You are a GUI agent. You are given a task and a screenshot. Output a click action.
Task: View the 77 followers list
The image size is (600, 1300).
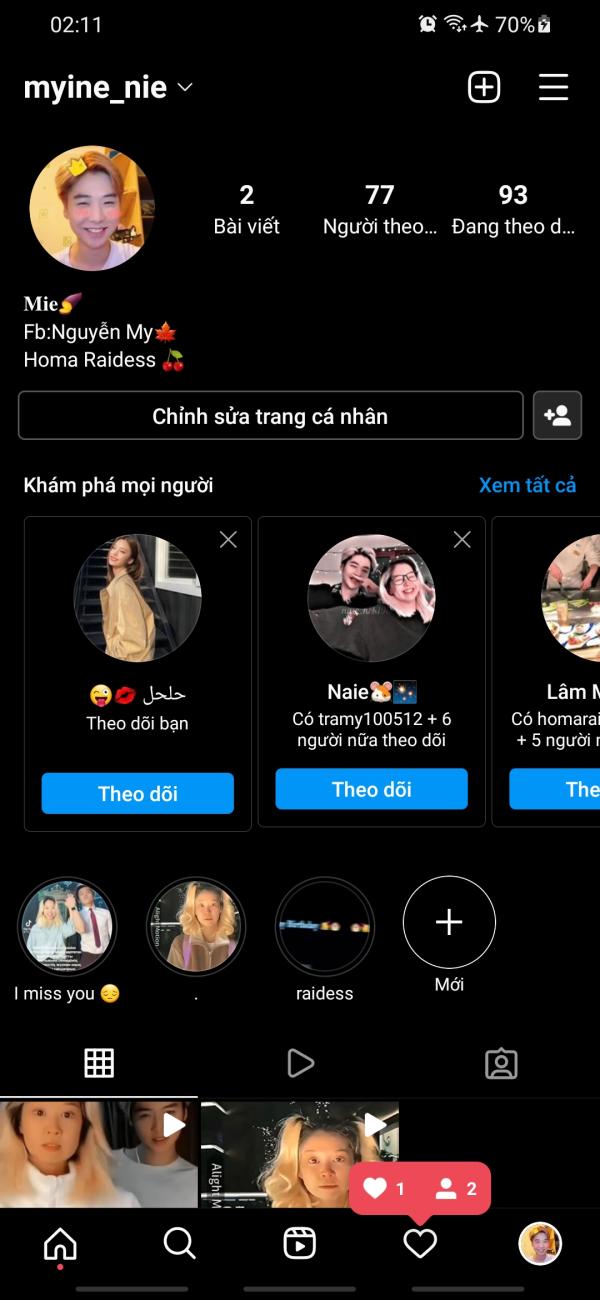(x=380, y=209)
